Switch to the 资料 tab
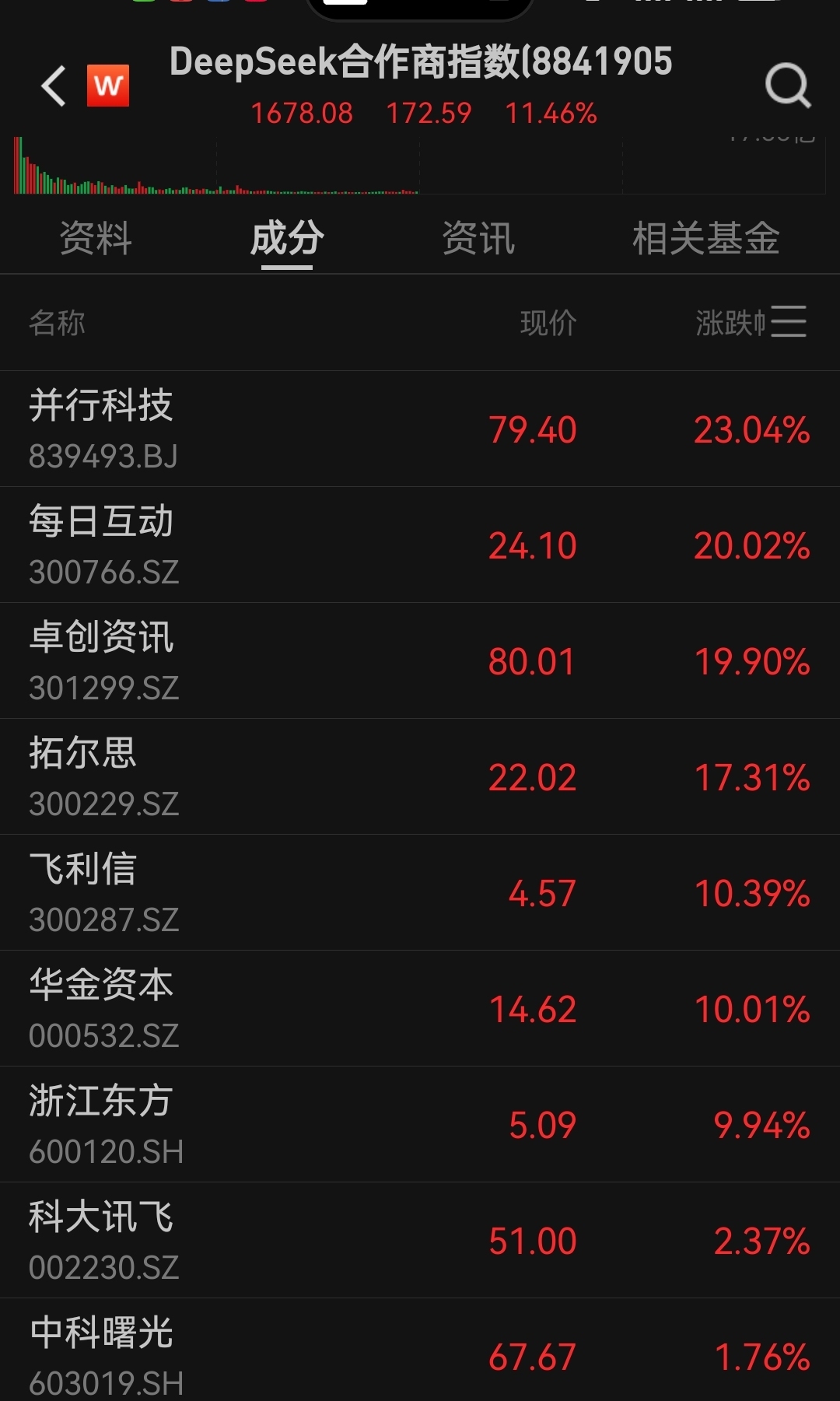 (x=96, y=238)
